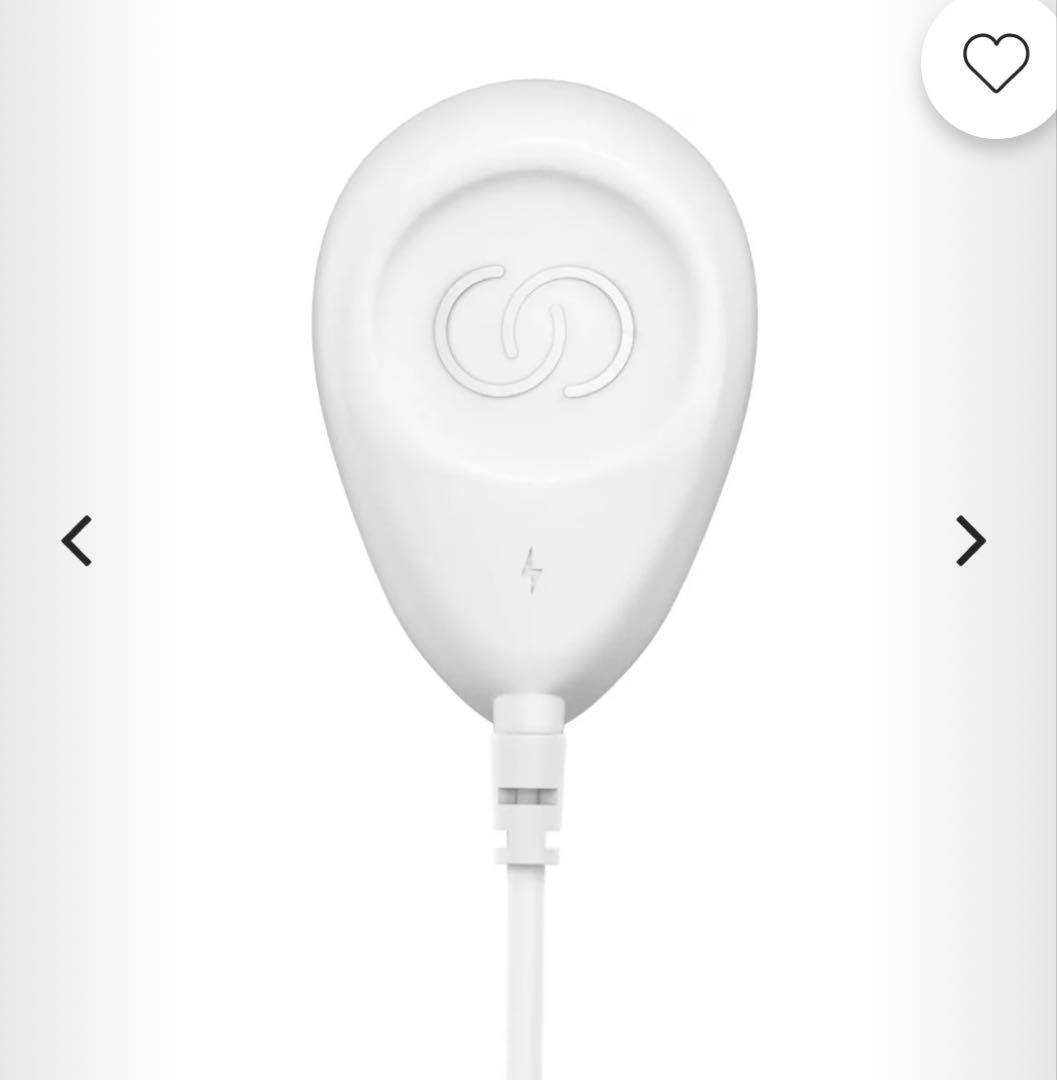The image size is (1057, 1080).
Task: Show the previous product image
Action: coord(77,541)
